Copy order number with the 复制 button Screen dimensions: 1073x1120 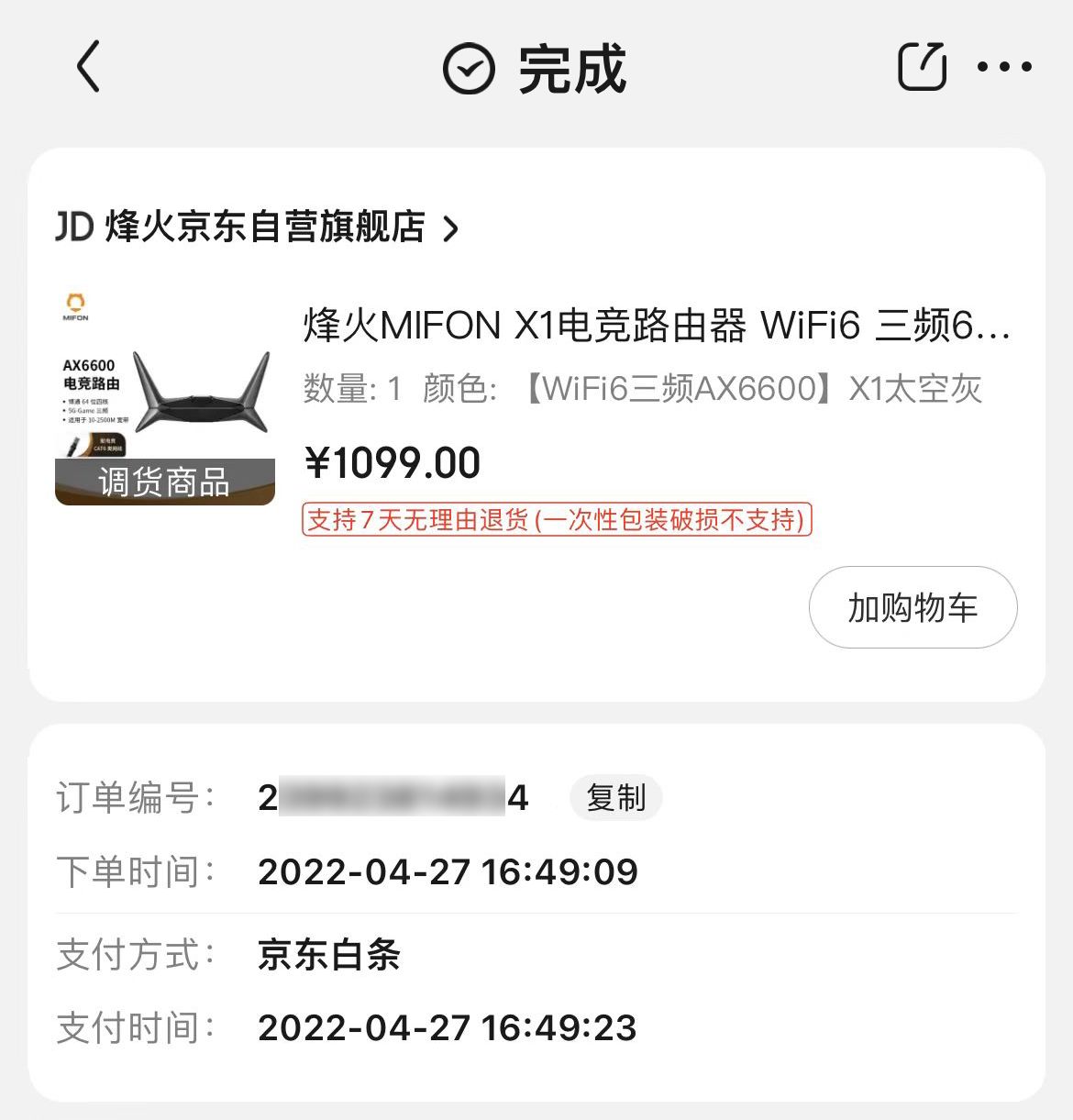tap(615, 797)
